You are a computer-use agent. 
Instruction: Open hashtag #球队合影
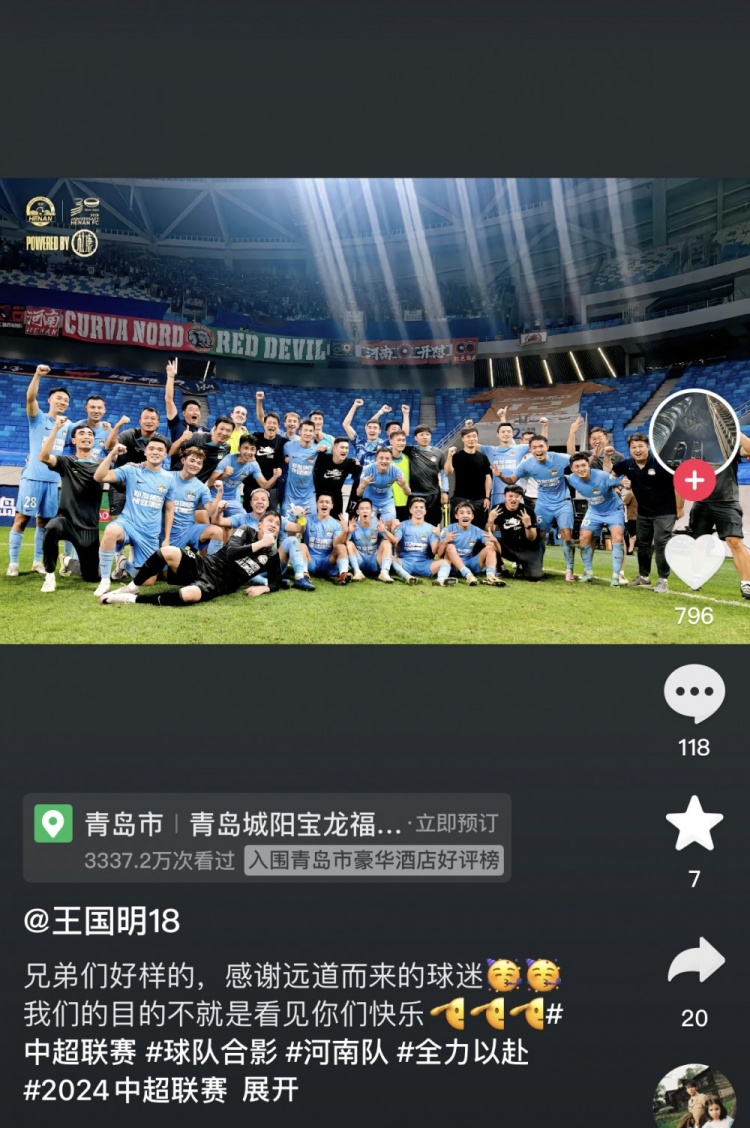(211, 1051)
